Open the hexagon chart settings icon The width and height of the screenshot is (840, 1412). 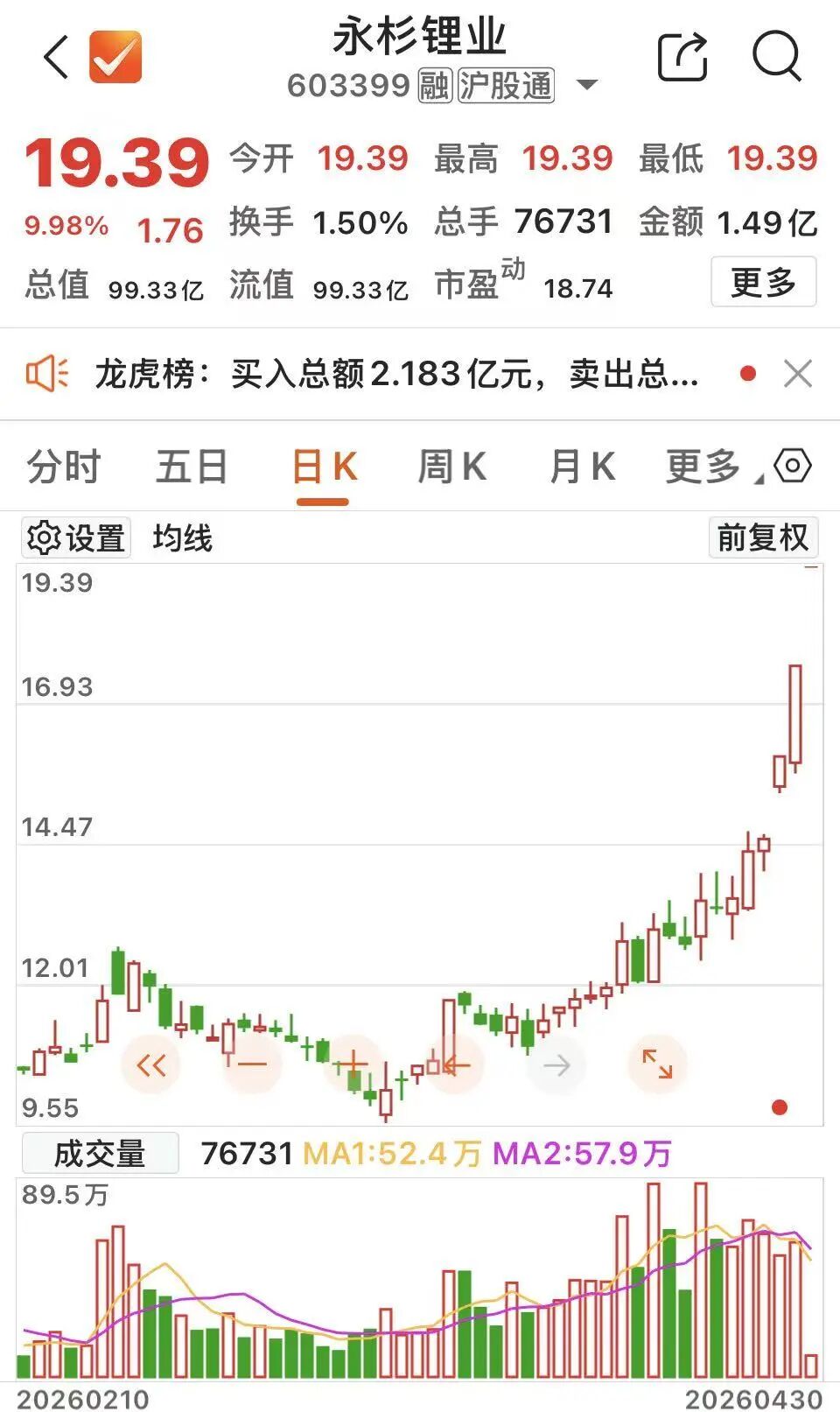point(793,466)
